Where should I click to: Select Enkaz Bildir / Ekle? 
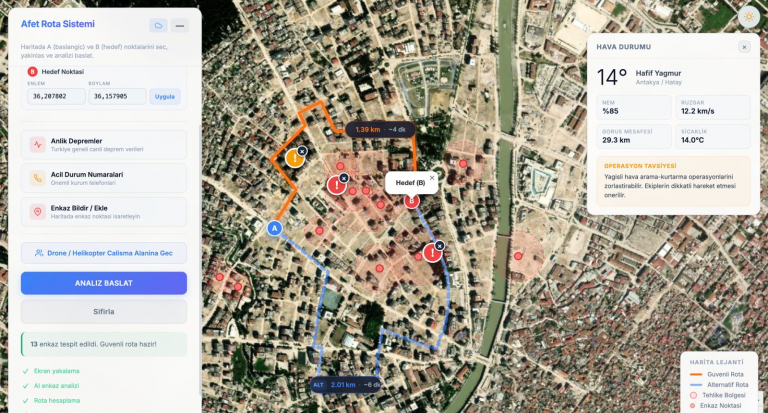click(103, 211)
